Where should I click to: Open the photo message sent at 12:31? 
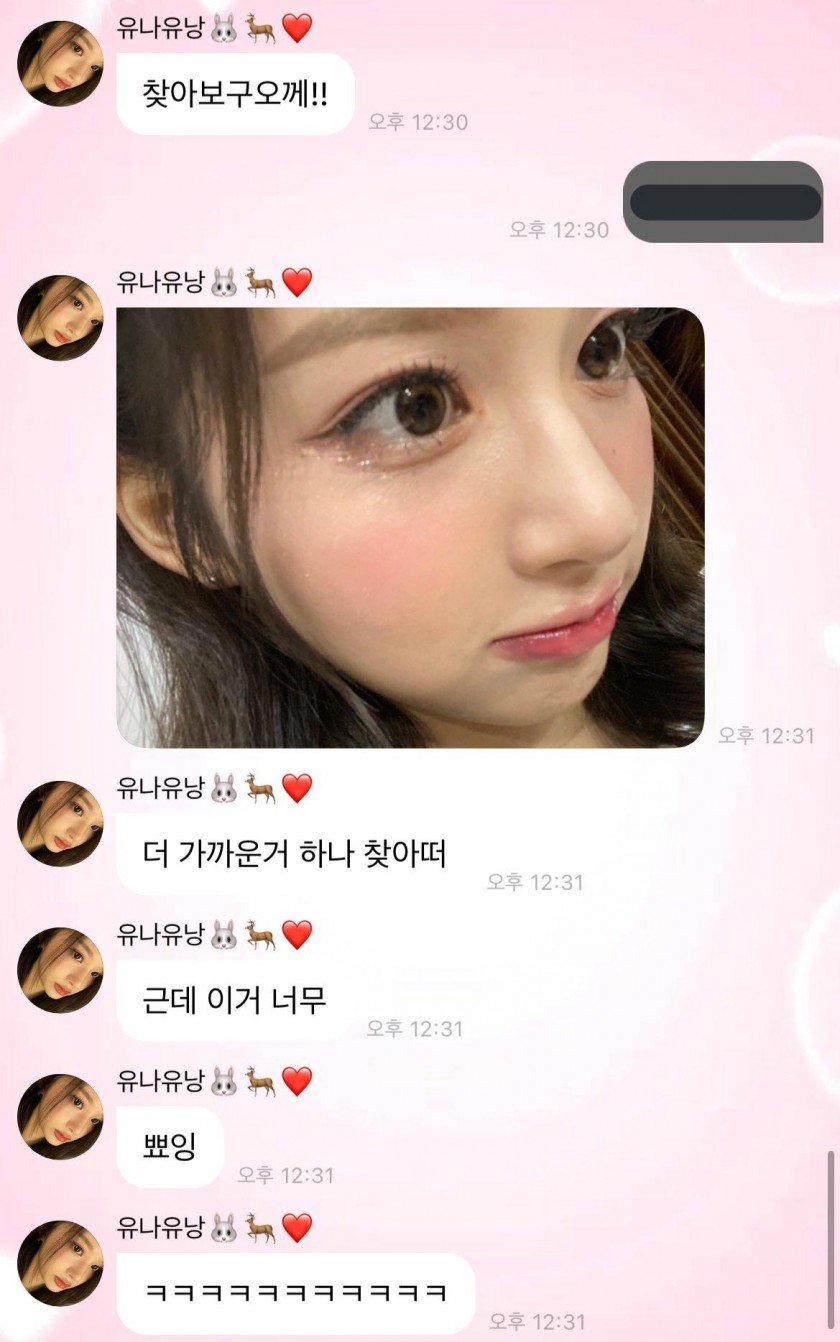pos(410,527)
